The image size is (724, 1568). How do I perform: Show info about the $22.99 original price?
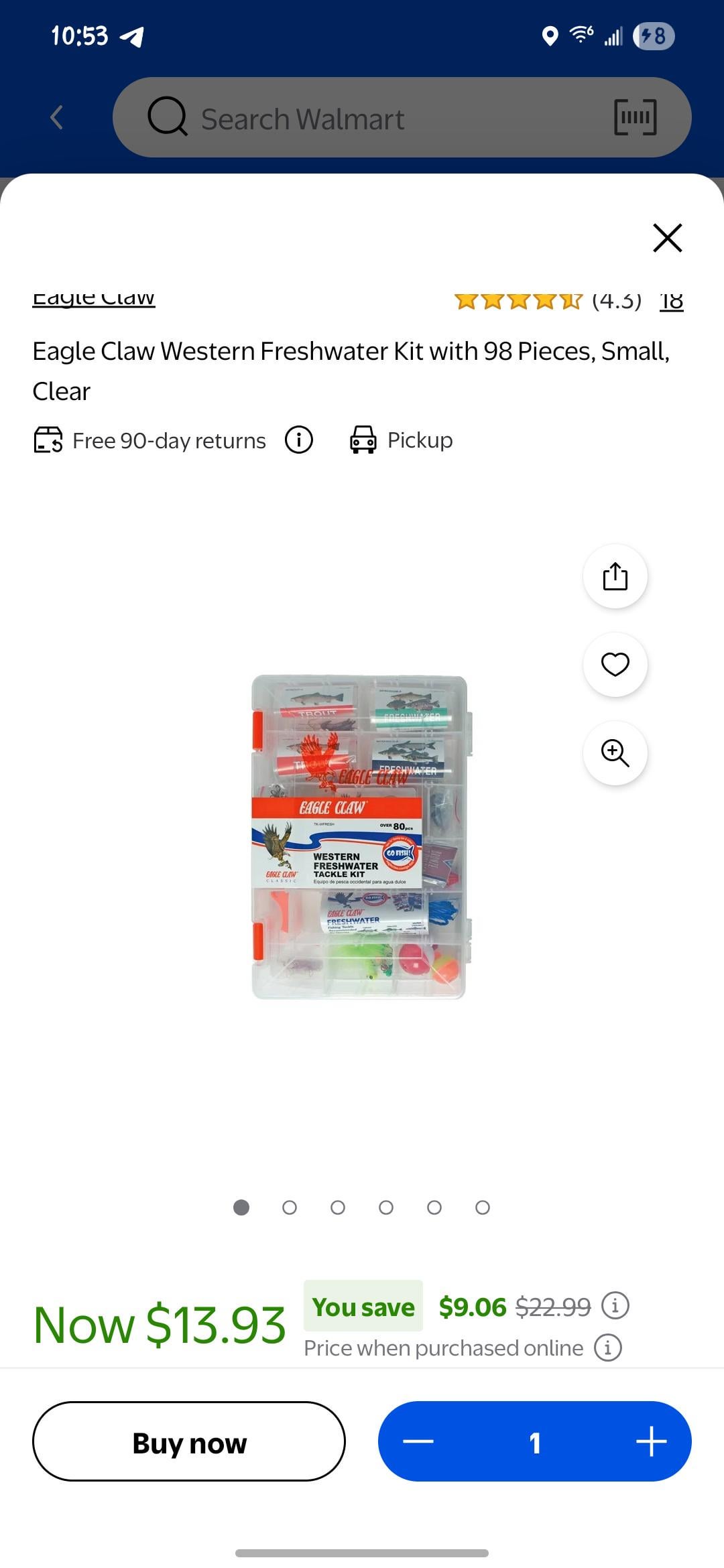point(615,1305)
